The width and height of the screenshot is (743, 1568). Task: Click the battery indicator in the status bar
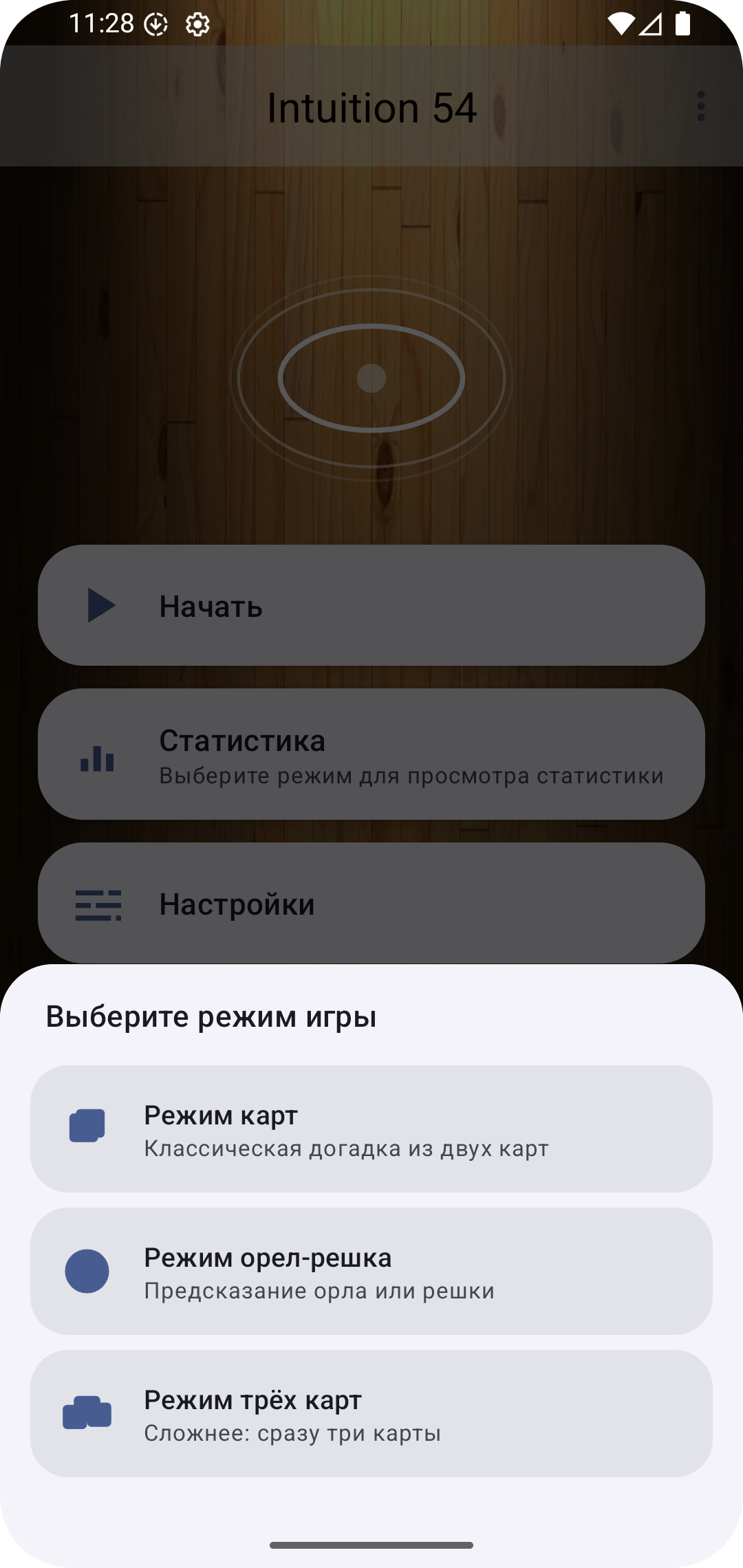tap(683, 25)
